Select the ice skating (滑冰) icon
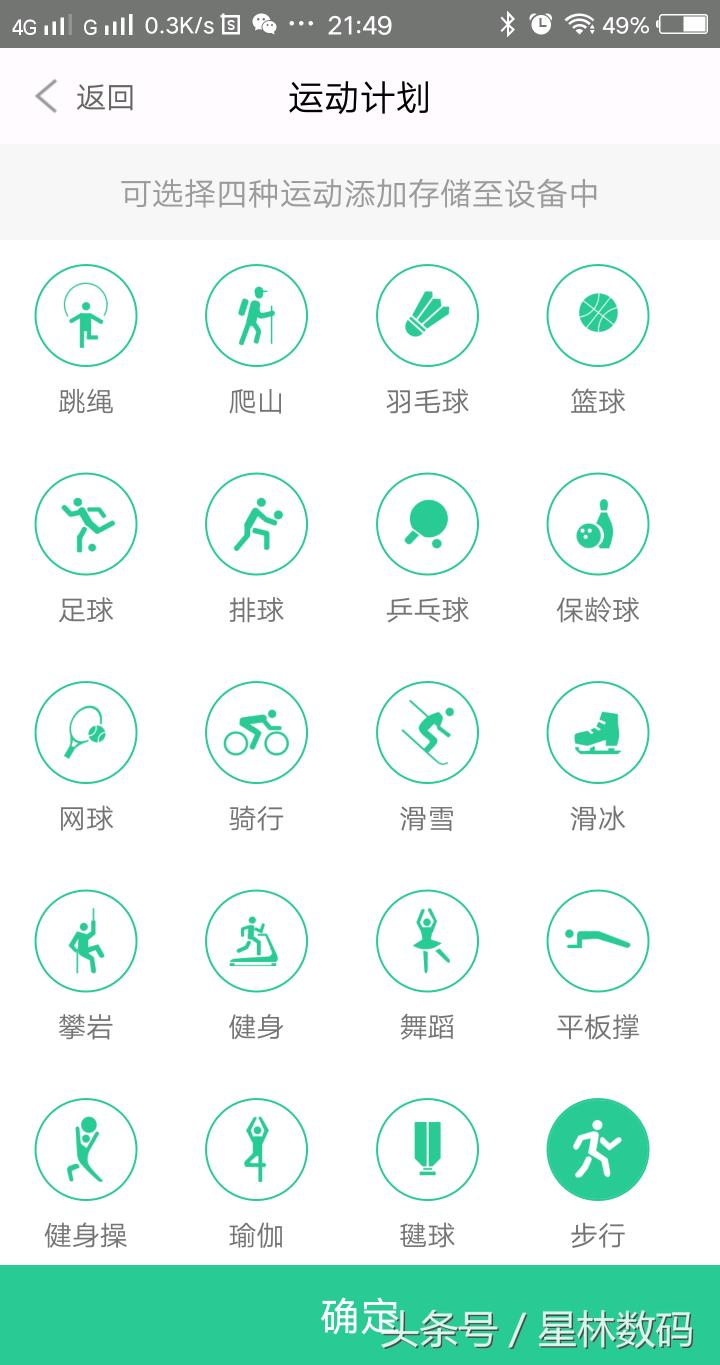The image size is (720, 1365). 597,732
